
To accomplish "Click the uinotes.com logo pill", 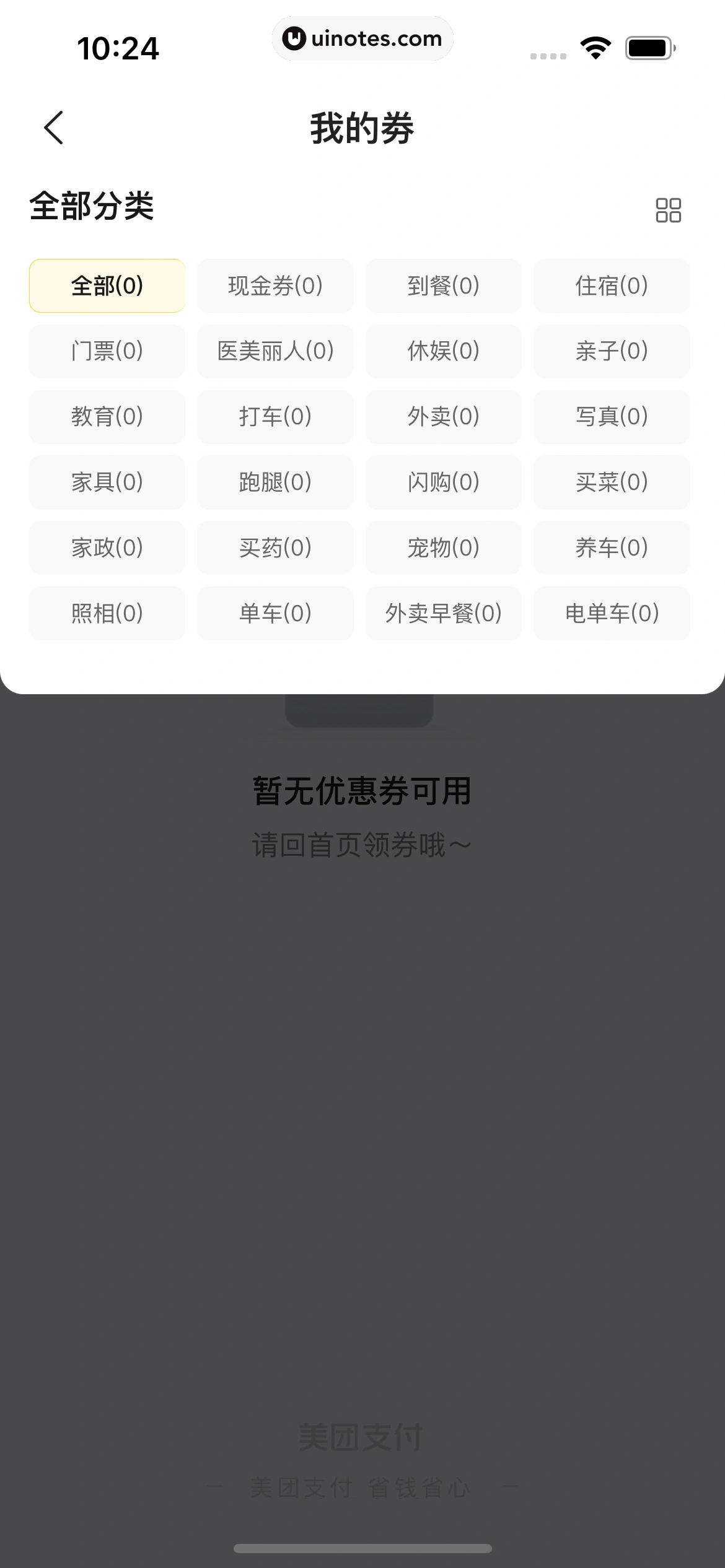I will tap(362, 38).
